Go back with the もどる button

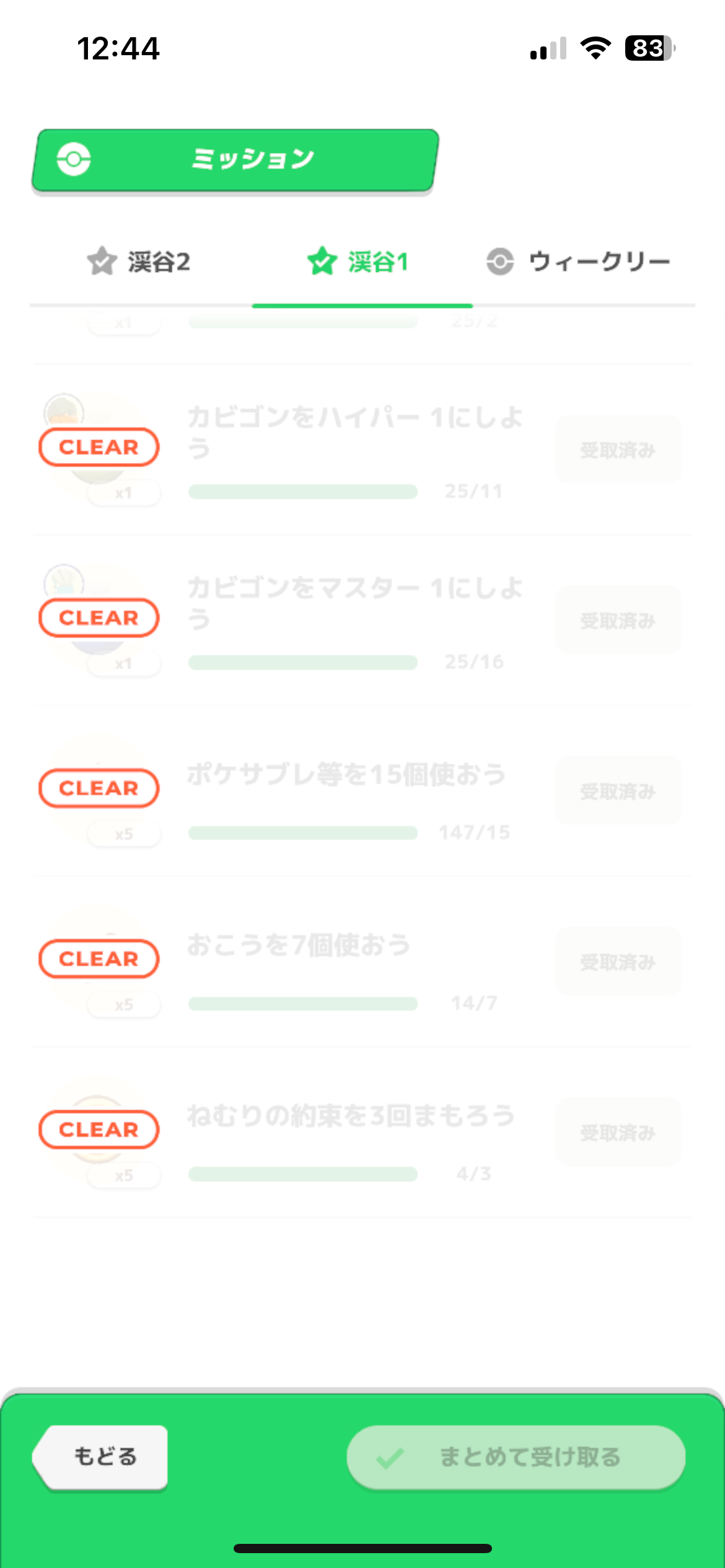[x=102, y=1456]
